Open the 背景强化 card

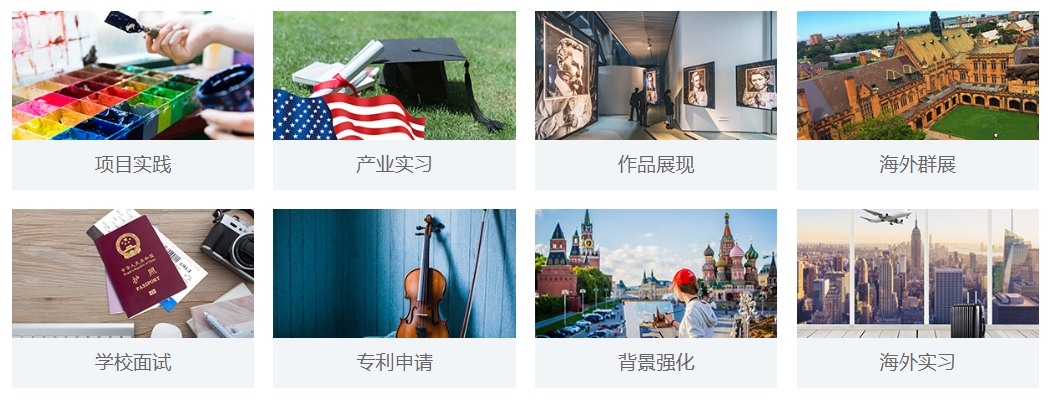point(656,298)
